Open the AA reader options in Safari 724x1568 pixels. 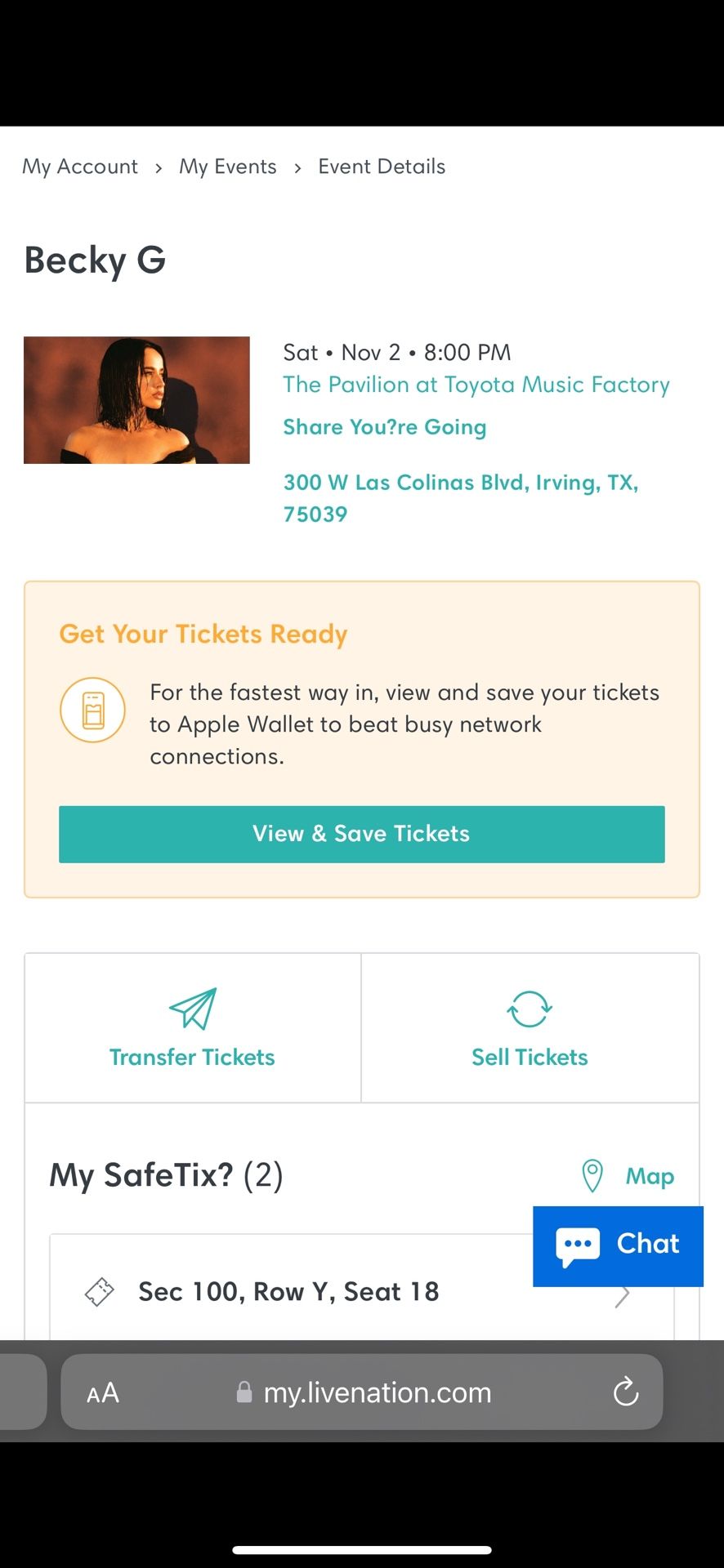[103, 1392]
